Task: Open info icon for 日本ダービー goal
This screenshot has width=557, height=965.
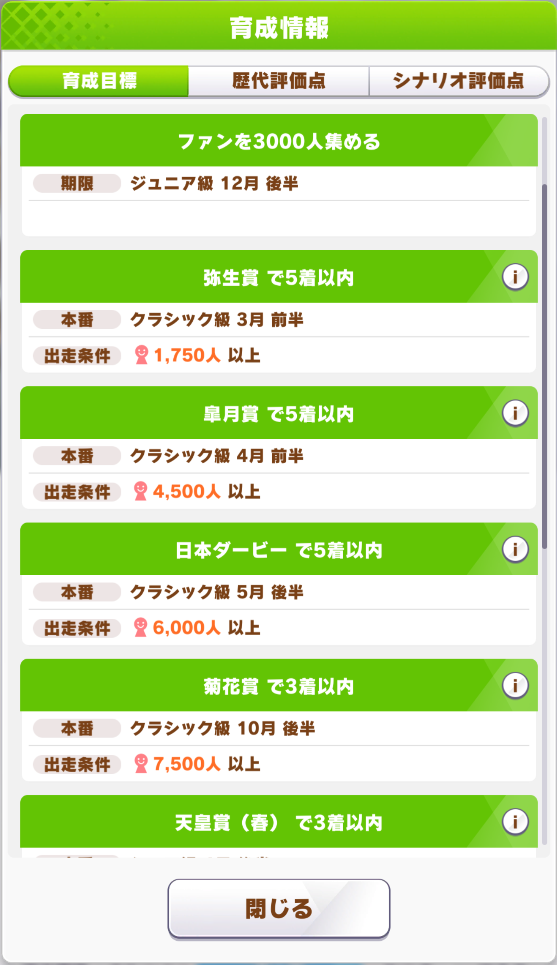Action: point(515,549)
